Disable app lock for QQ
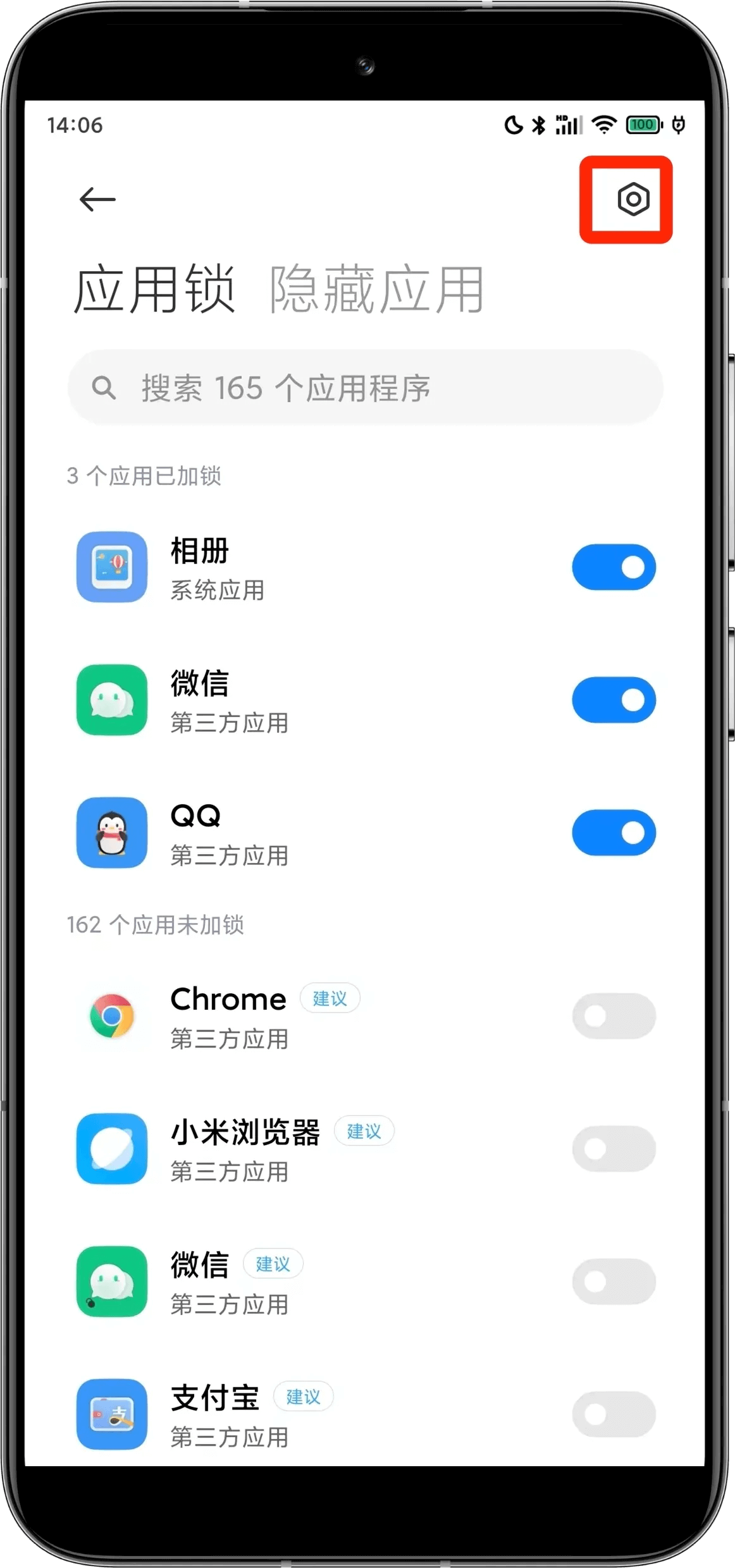The image size is (735, 1568). 614,833
